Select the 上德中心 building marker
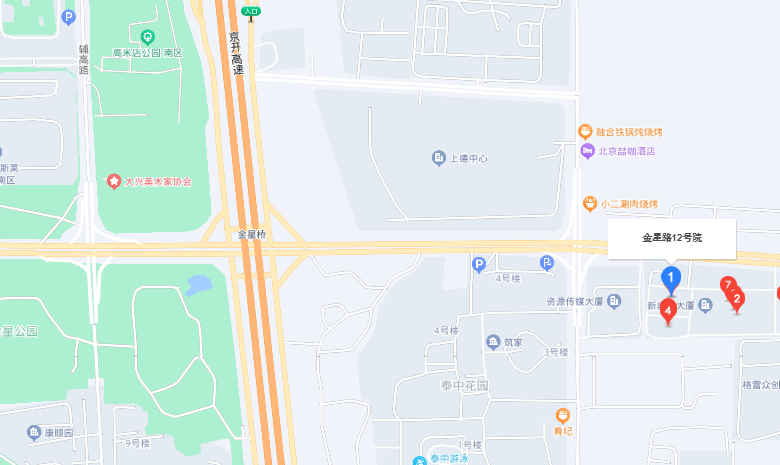This screenshot has height=465, width=780. (x=438, y=158)
